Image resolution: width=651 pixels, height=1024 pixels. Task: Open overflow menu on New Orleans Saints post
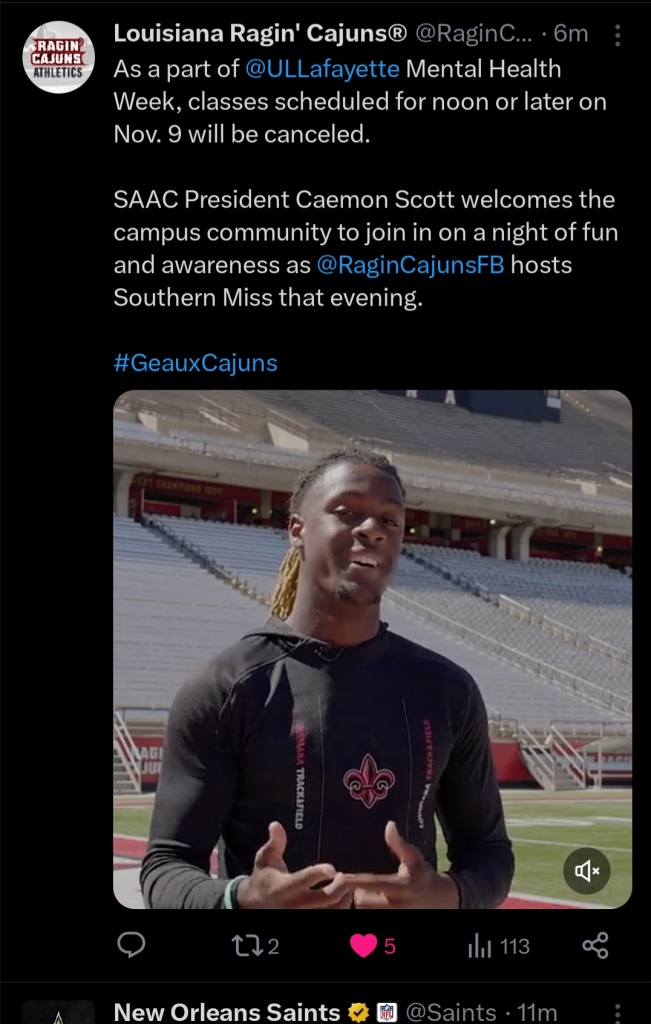(617, 1012)
